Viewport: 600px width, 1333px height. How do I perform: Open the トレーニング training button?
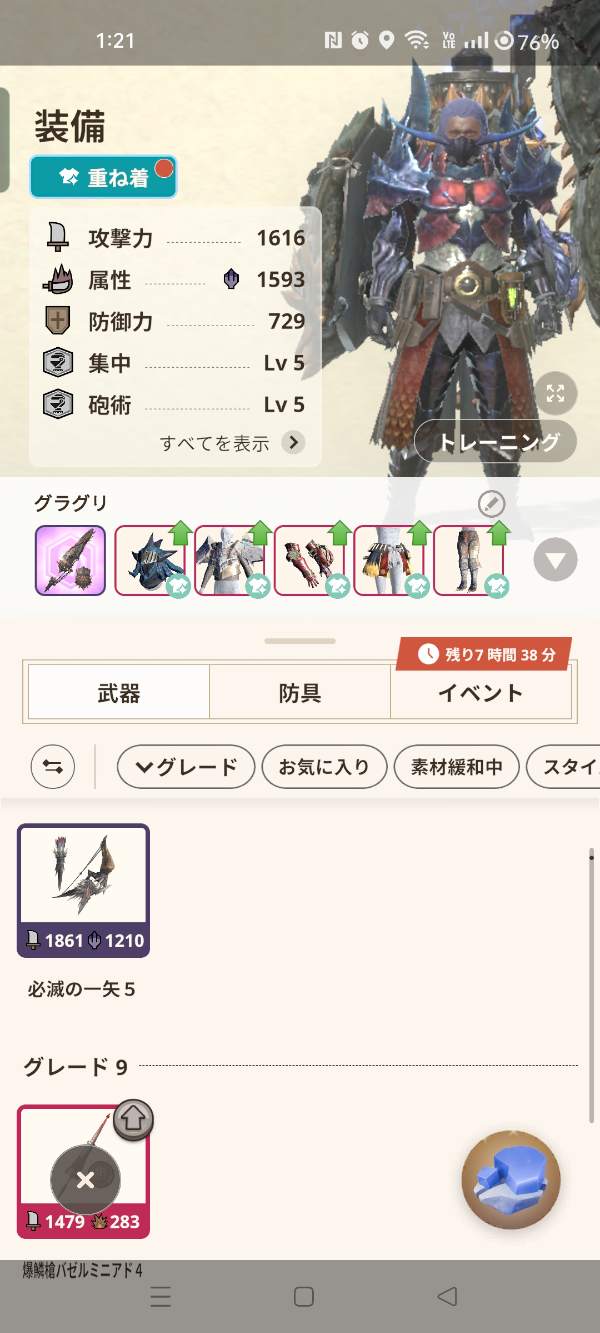click(x=496, y=441)
